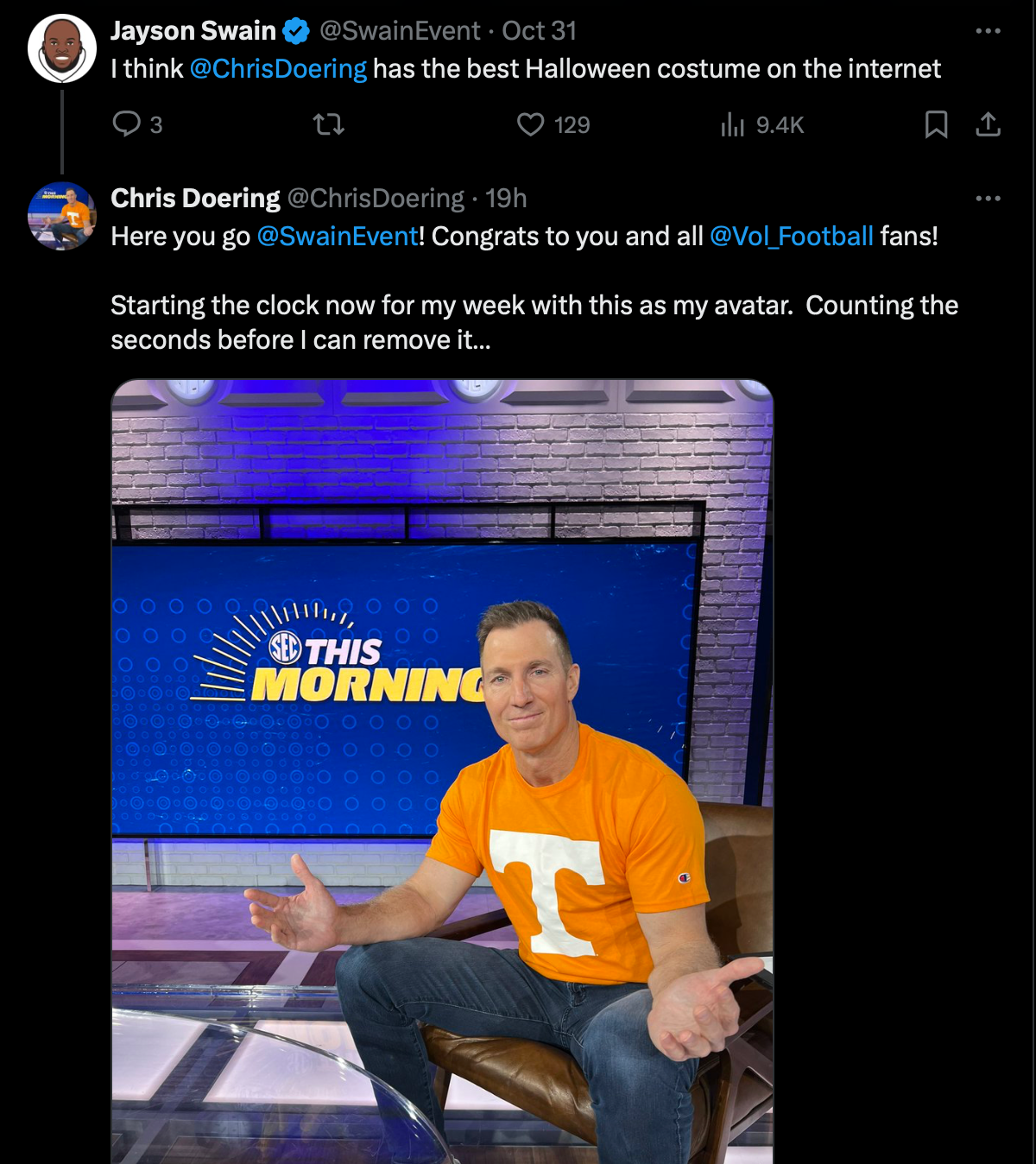Reply to Jayson Swain's tweet

(127, 124)
